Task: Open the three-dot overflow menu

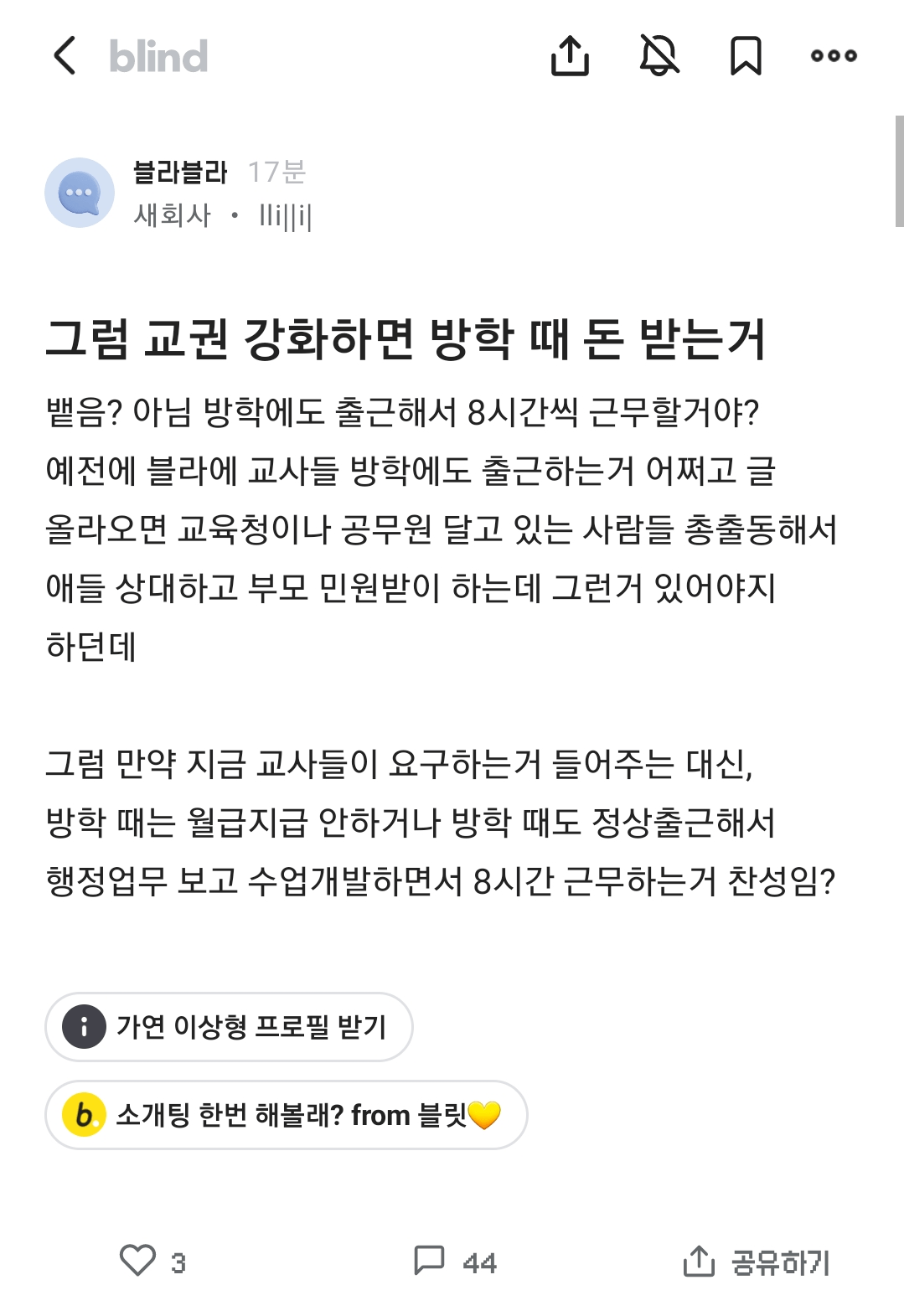Action: pos(834,56)
